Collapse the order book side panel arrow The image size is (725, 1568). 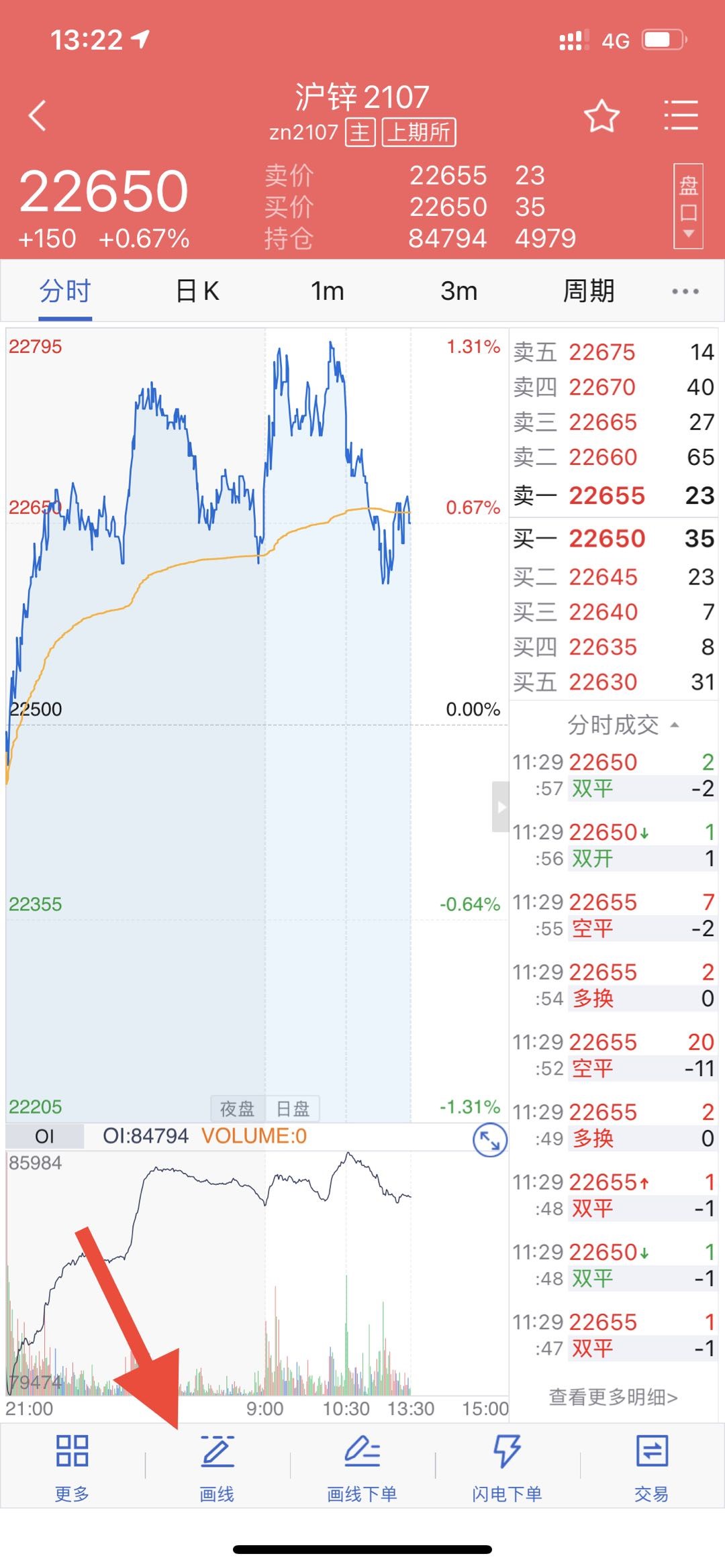500,806
